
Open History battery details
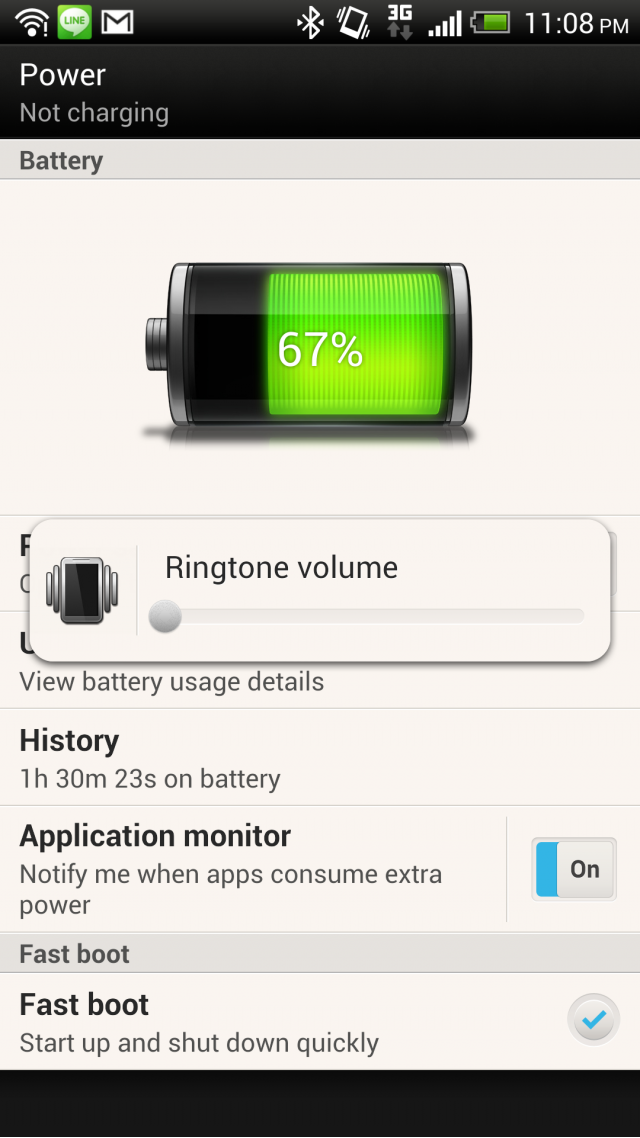(x=250, y=758)
